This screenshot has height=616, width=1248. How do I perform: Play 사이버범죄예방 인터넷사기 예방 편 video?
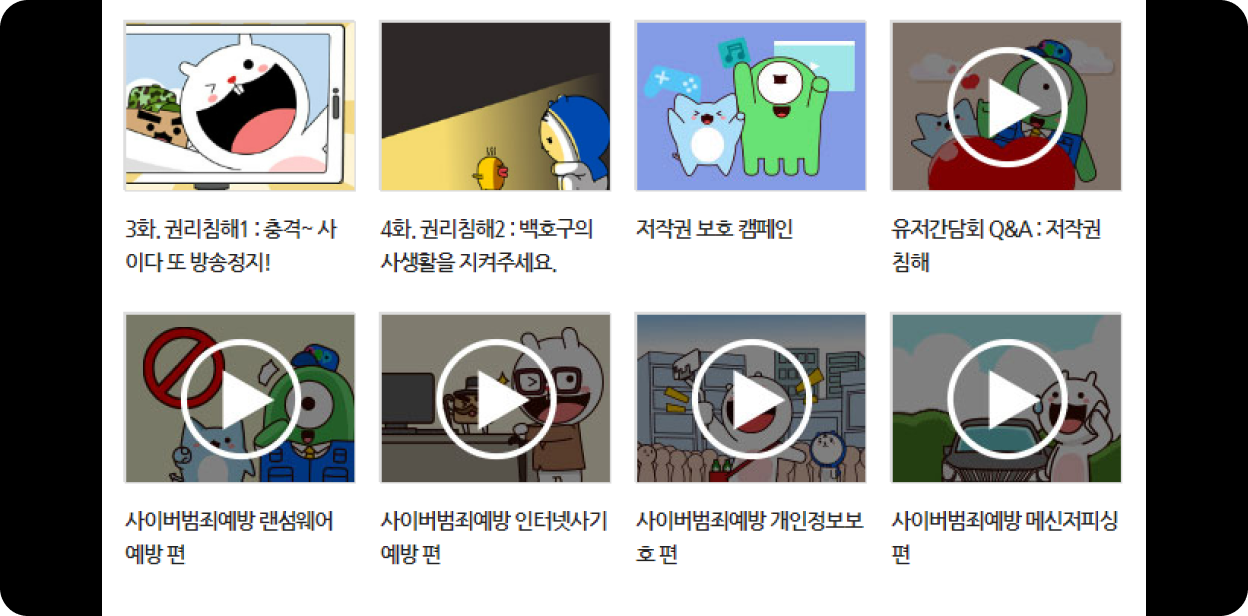click(x=495, y=398)
